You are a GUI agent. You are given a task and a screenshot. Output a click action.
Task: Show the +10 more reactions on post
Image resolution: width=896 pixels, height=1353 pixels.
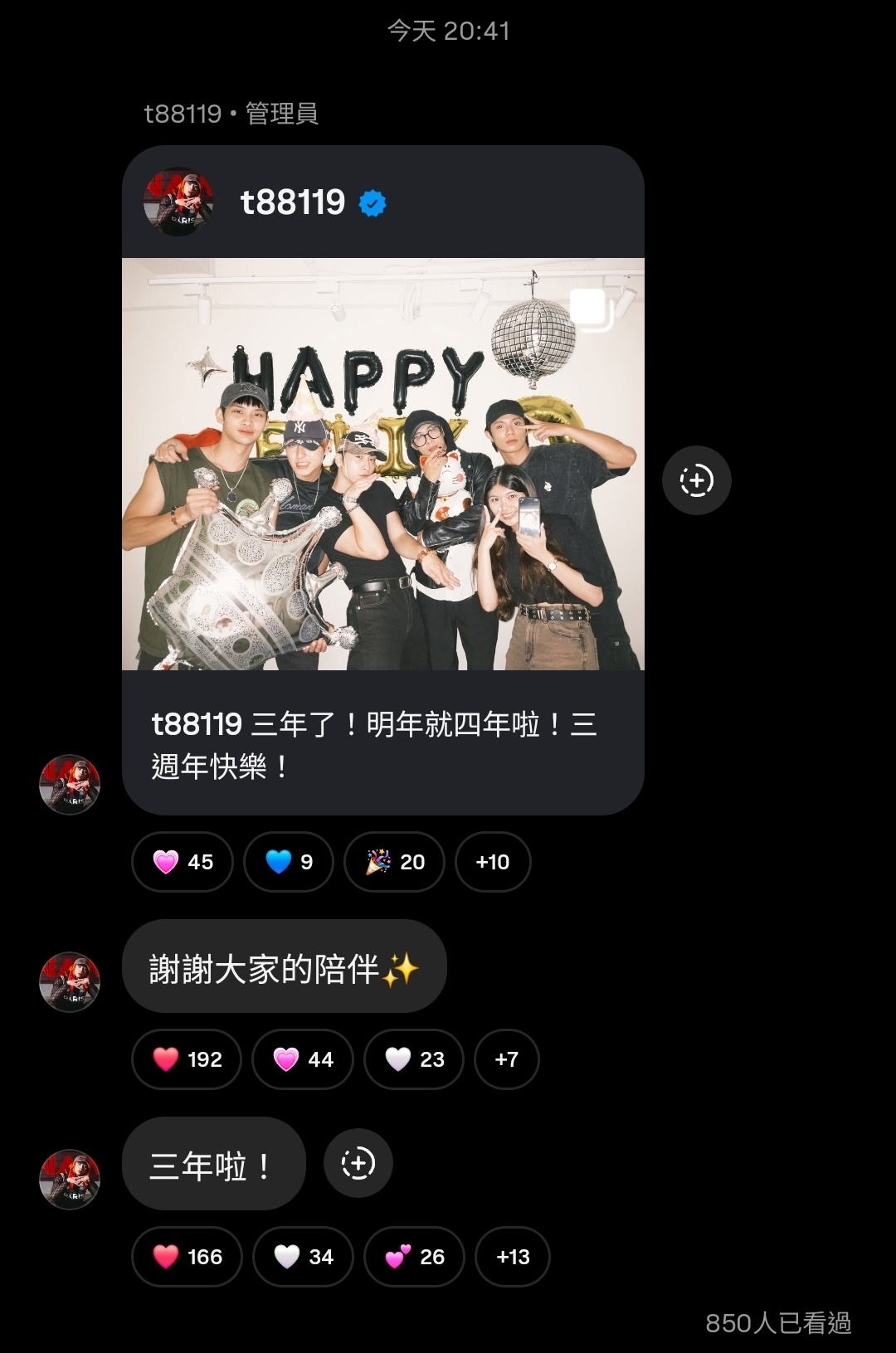point(493,862)
